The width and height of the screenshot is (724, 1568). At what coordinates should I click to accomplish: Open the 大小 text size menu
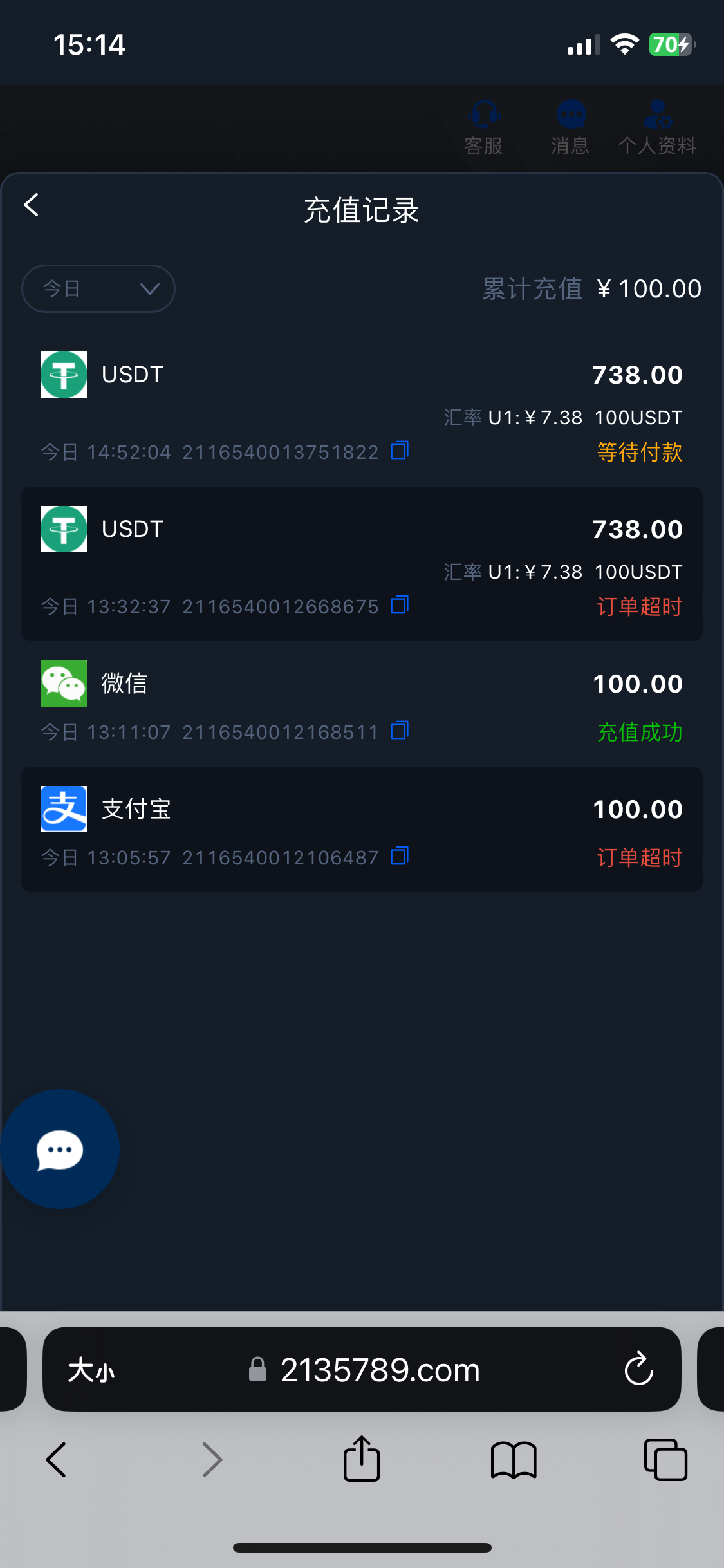[91, 1370]
